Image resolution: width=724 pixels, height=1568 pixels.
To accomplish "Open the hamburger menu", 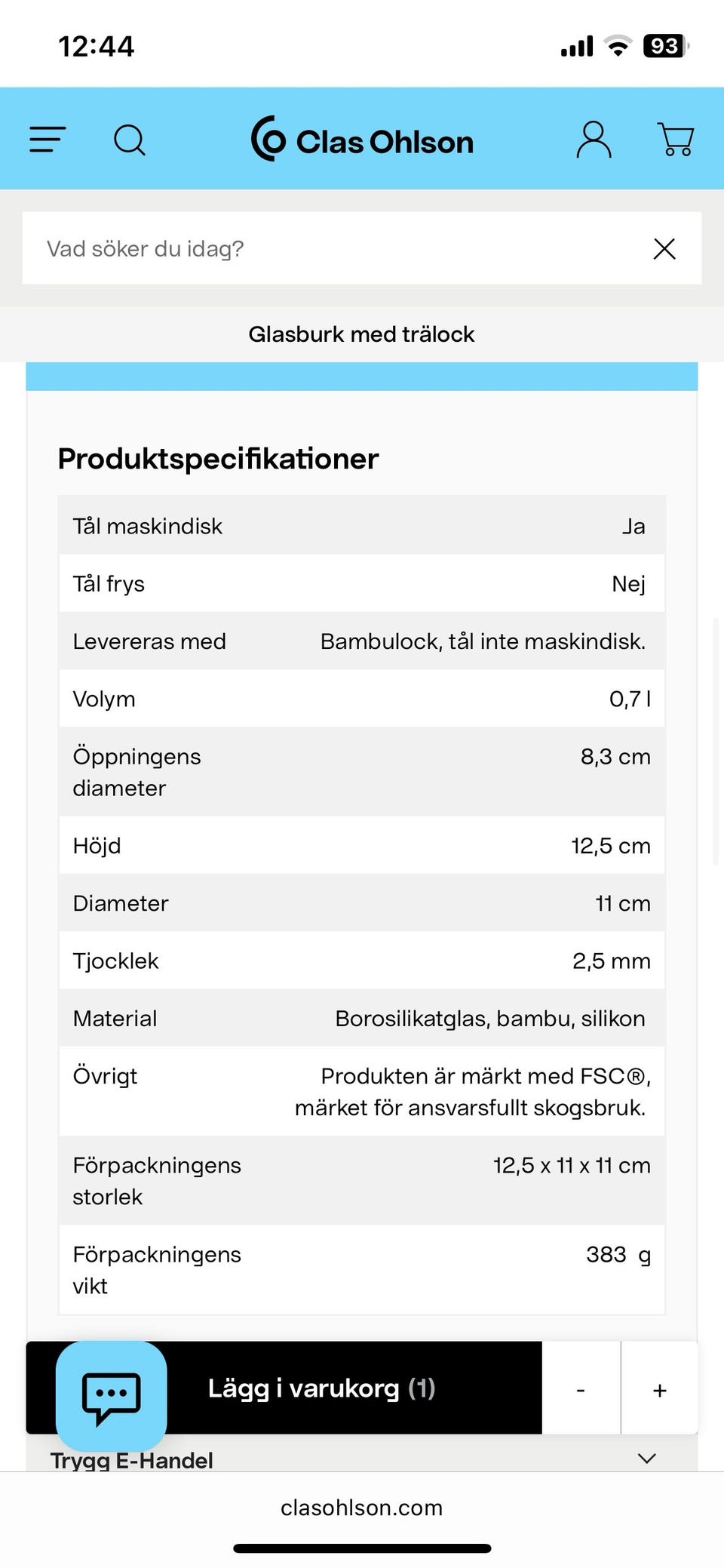I will coord(48,140).
